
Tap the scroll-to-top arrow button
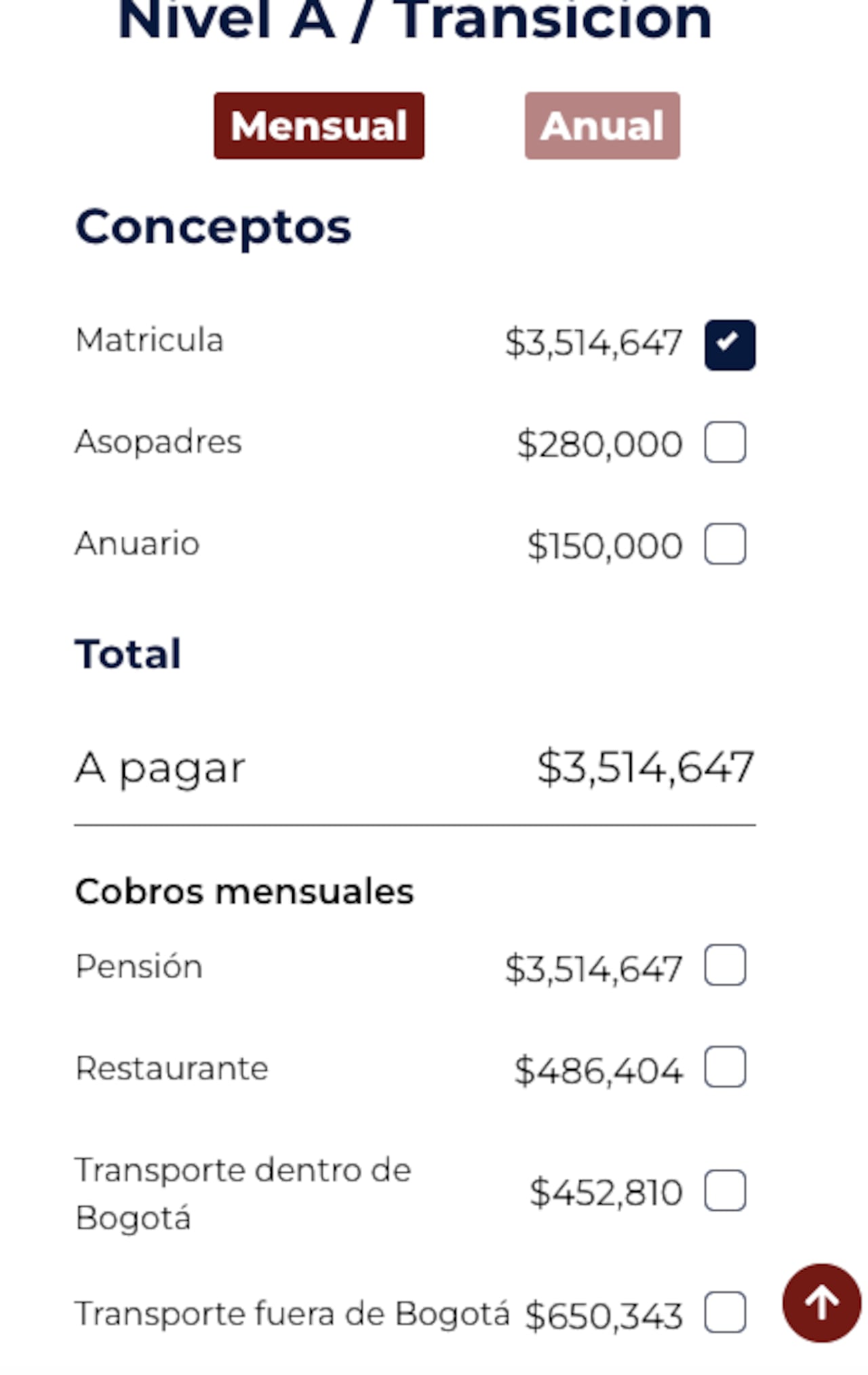(821, 1303)
